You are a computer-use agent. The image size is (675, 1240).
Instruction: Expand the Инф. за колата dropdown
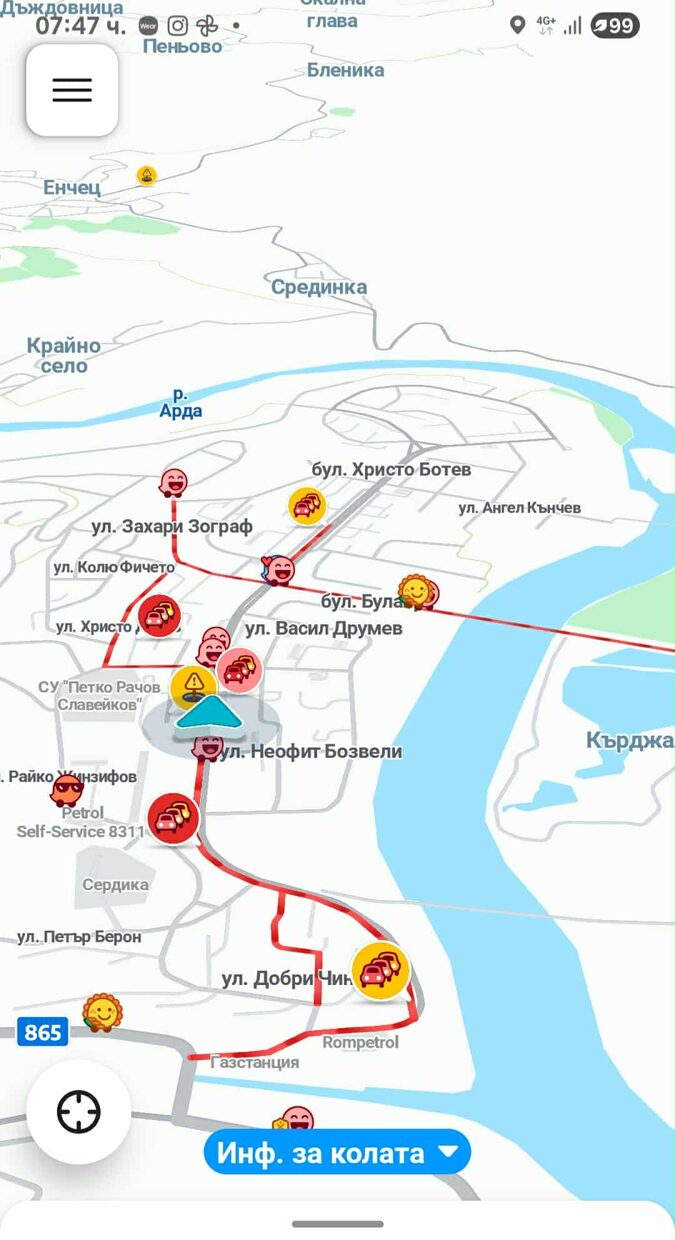coord(337,1153)
